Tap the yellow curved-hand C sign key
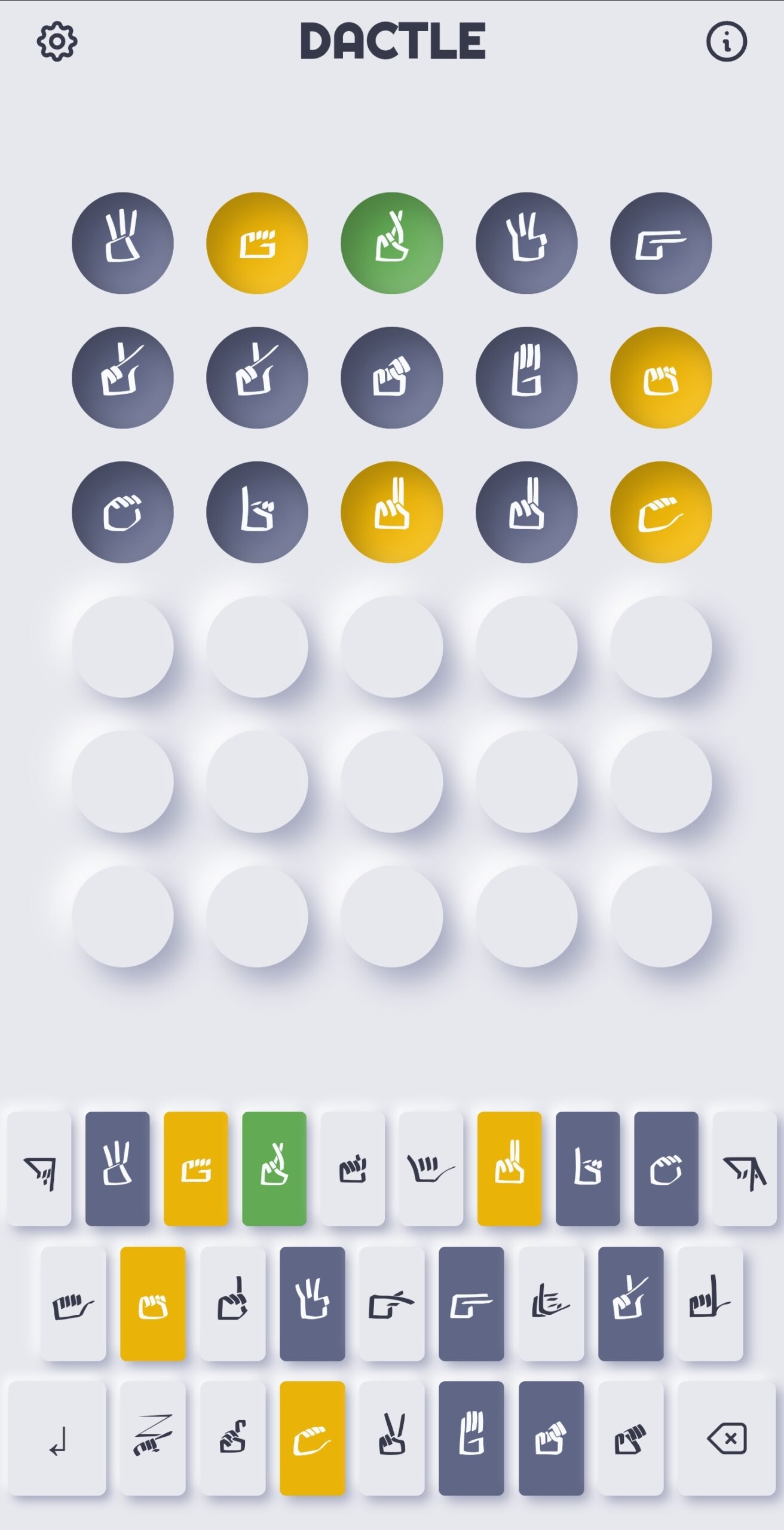 312,1438
